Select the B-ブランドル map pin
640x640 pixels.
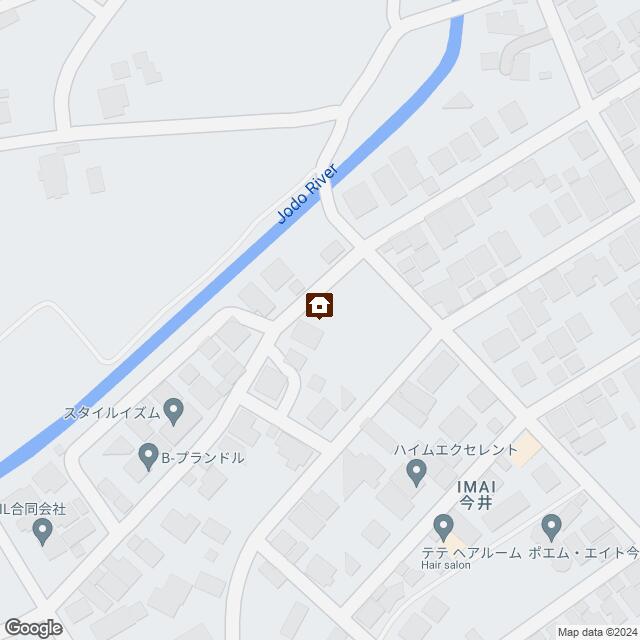click(148, 455)
